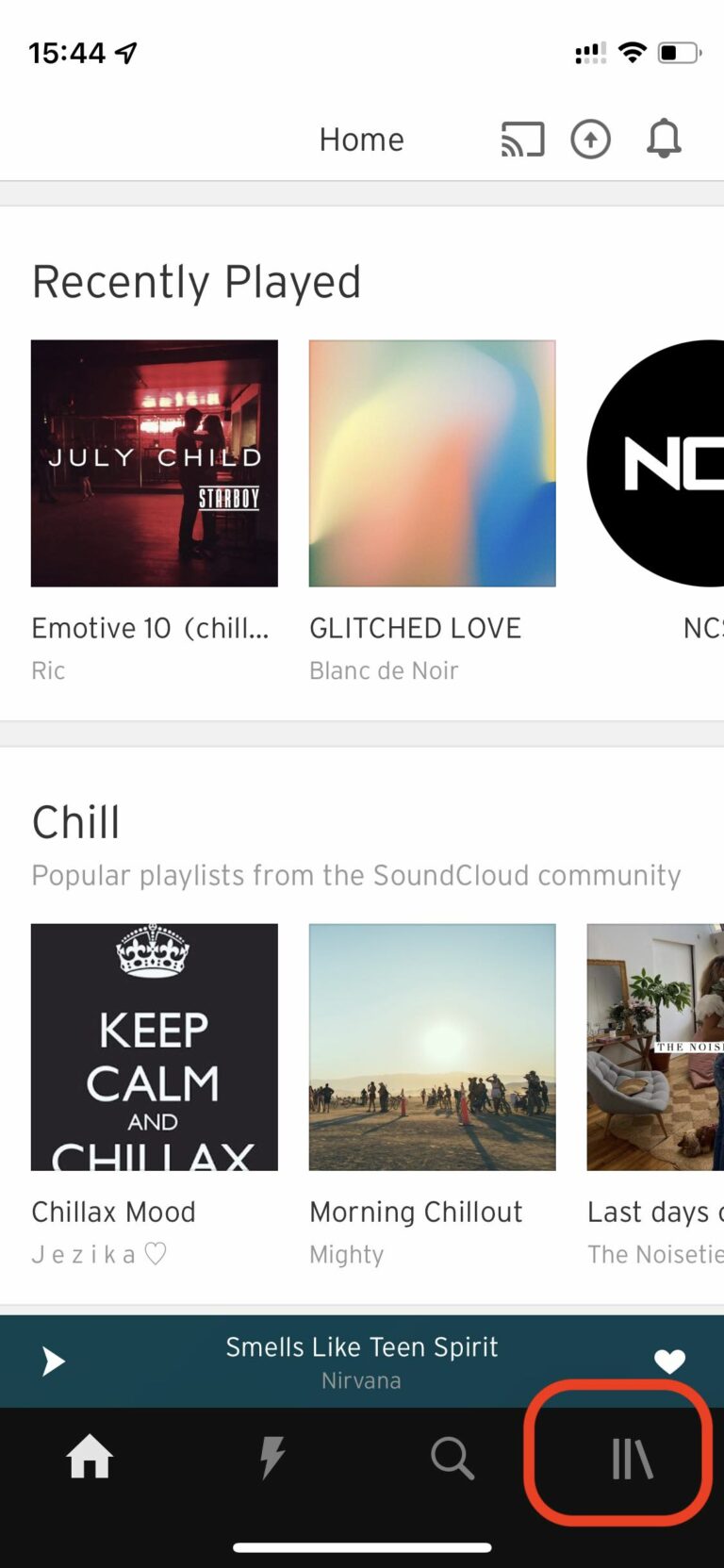Toggle the heart next to Jezika's playlist
The height and width of the screenshot is (1568, 724).
click(x=156, y=1254)
